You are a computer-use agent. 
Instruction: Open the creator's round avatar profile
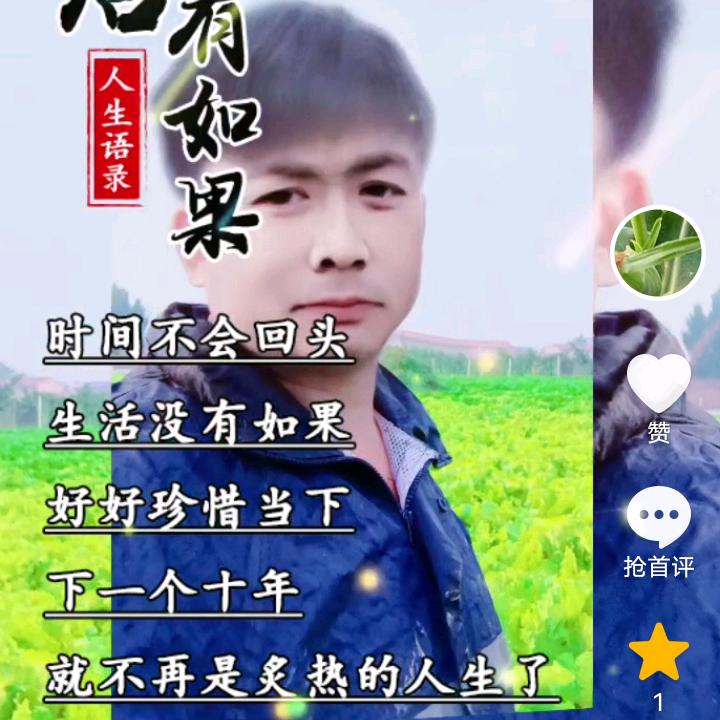(658, 252)
